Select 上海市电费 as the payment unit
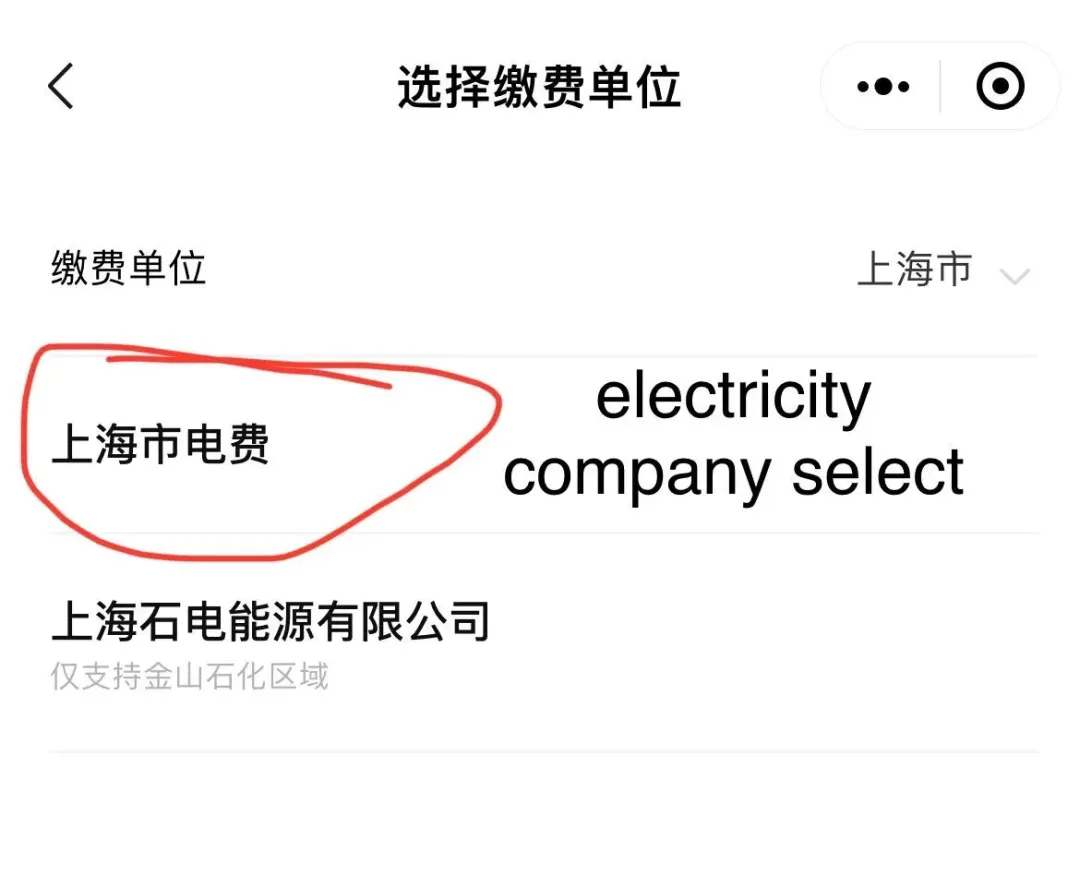This screenshot has height=887, width=1080. 161,446
